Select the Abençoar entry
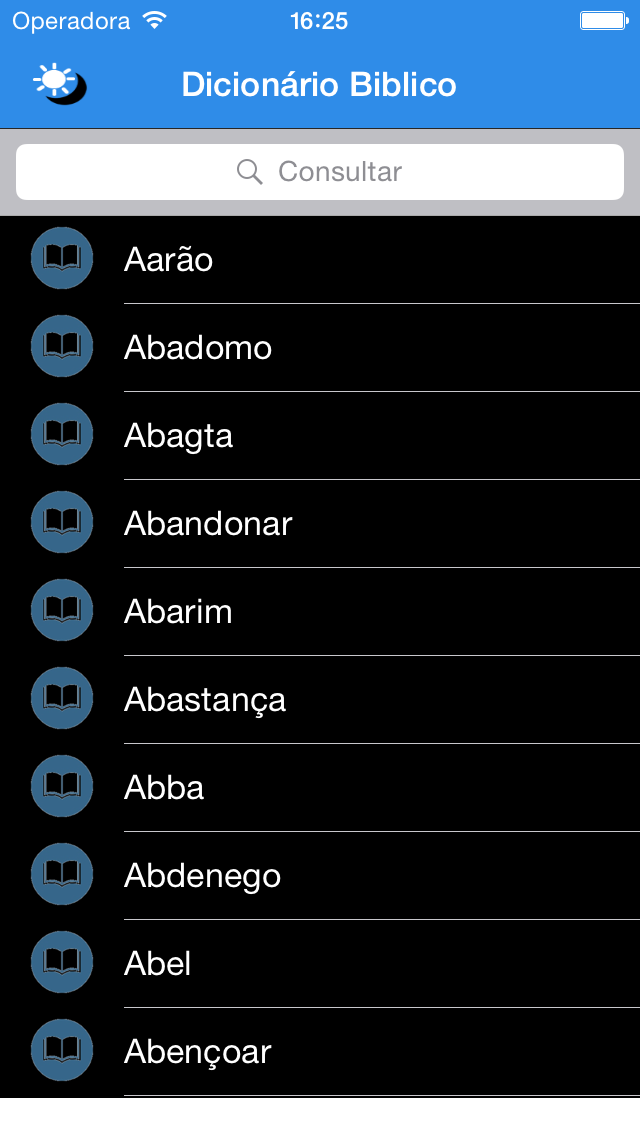This screenshot has height=1136, width=640. [320, 1051]
